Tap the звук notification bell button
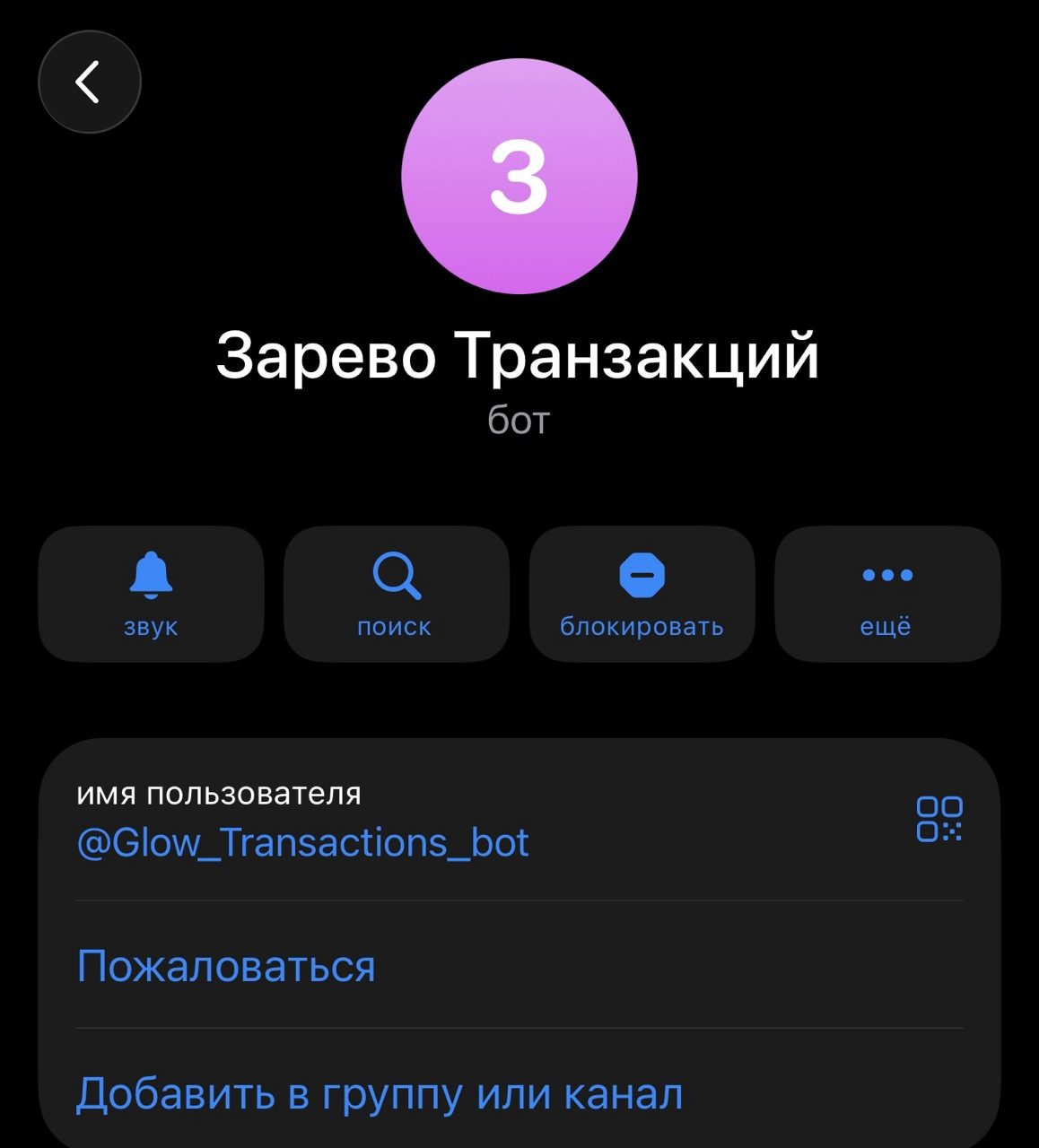This screenshot has width=1039, height=1148. (x=151, y=594)
